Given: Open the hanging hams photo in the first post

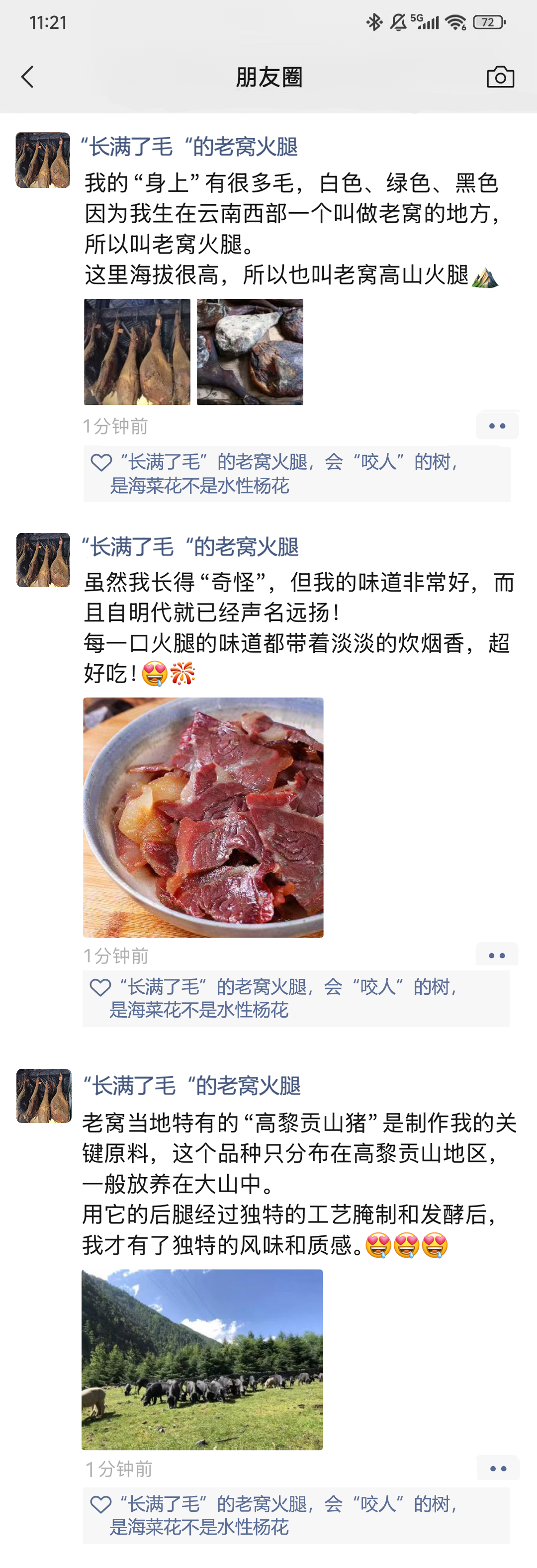Looking at the screenshot, I should pyautogui.click(x=137, y=352).
